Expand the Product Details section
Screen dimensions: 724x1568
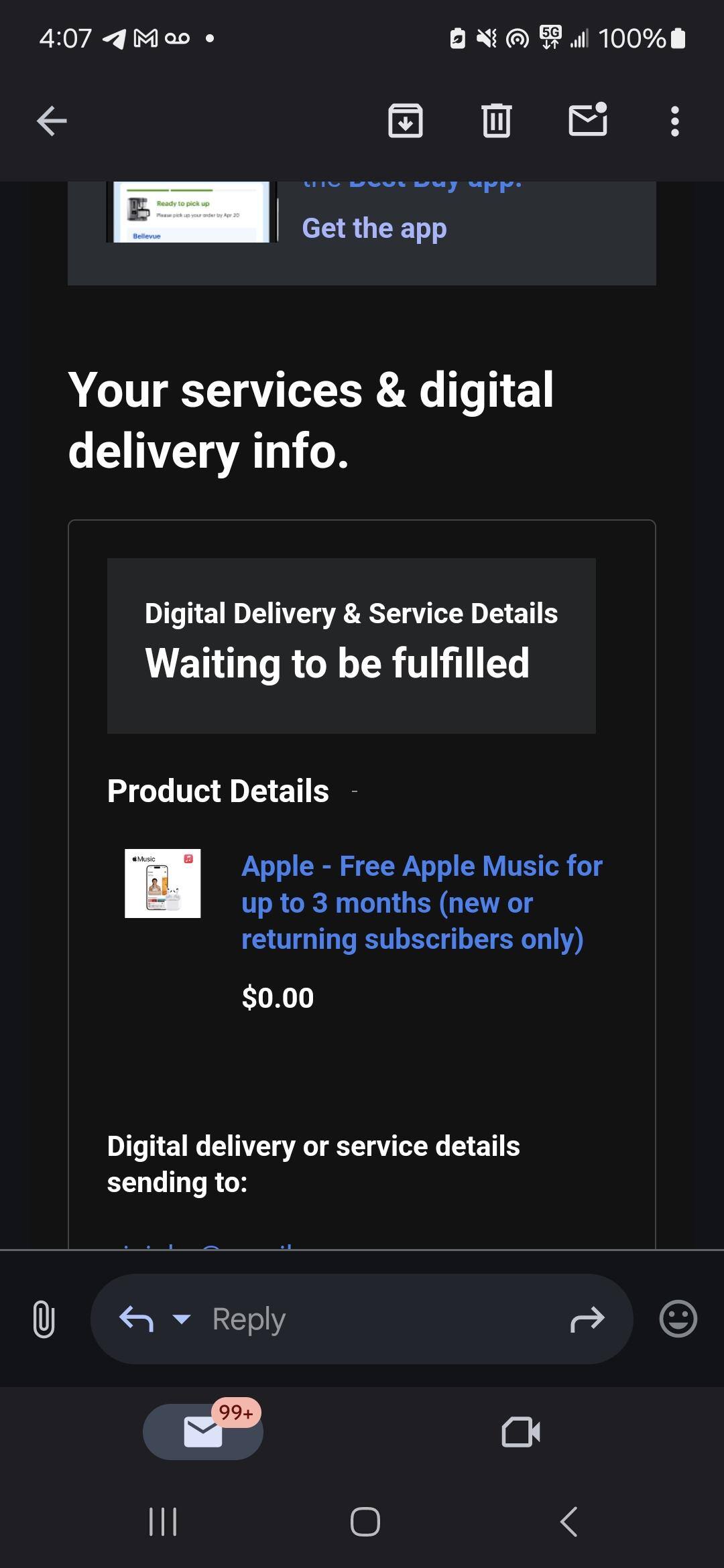coord(355,791)
